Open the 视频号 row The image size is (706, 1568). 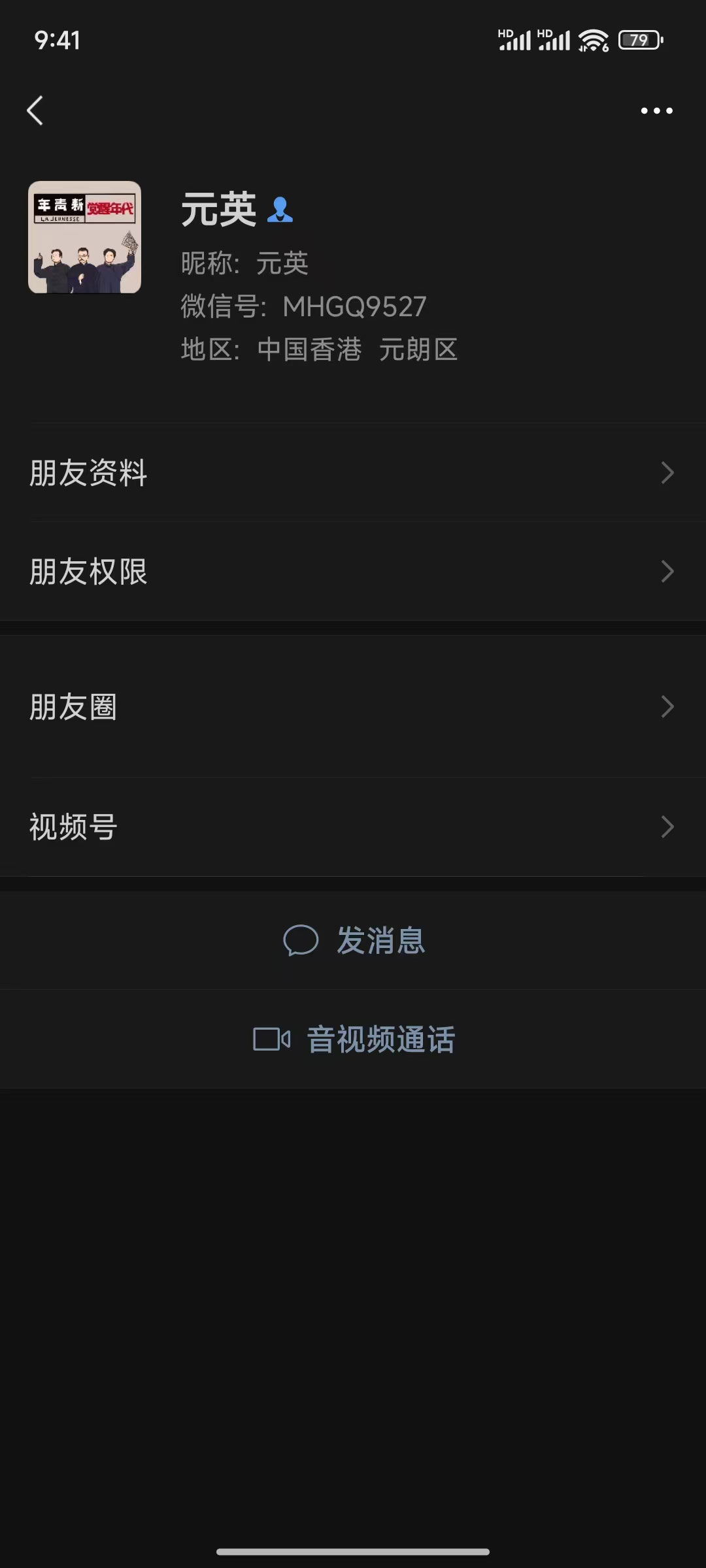[x=353, y=826]
